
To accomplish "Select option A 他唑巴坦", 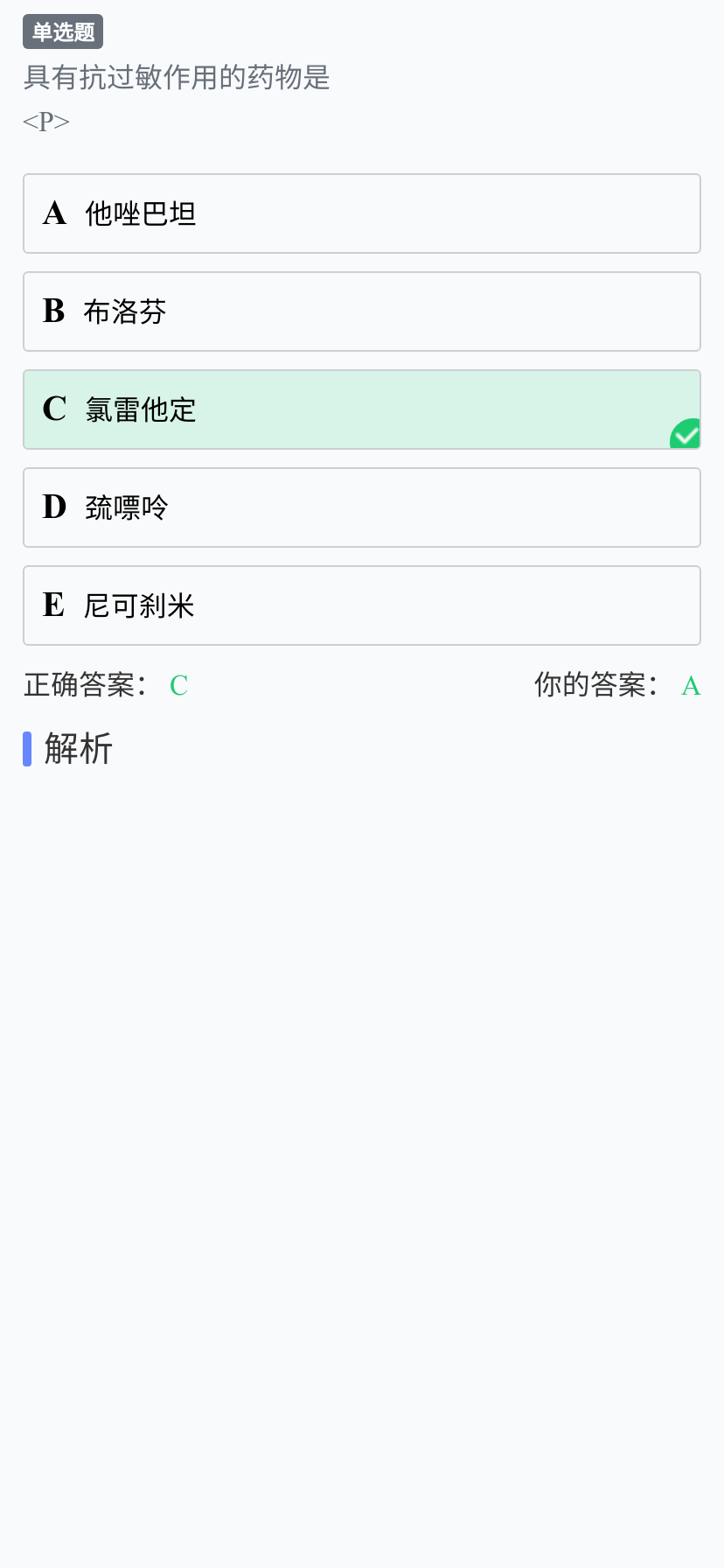I will 362,213.
